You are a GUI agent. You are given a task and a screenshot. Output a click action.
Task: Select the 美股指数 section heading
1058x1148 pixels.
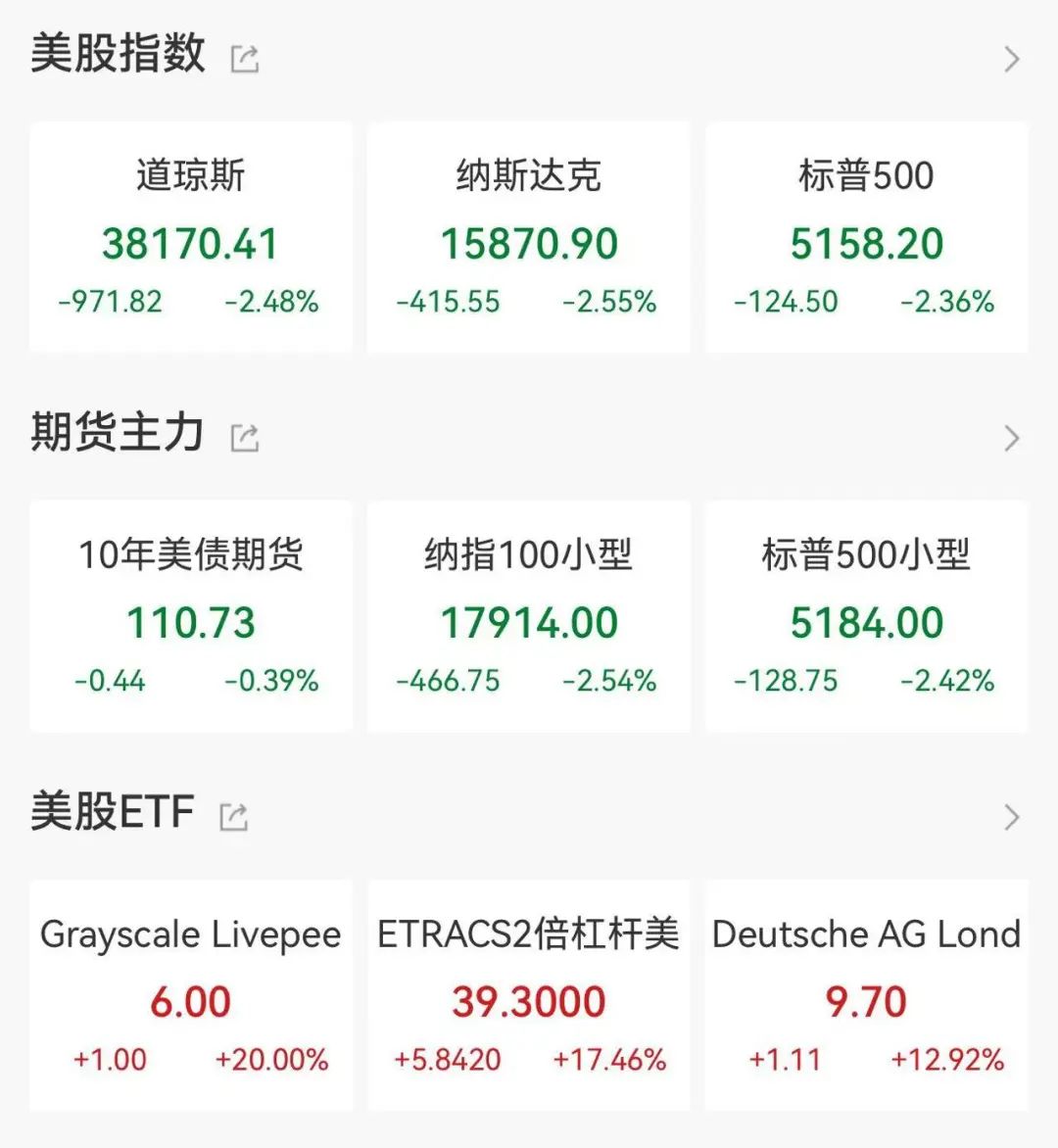118,56
